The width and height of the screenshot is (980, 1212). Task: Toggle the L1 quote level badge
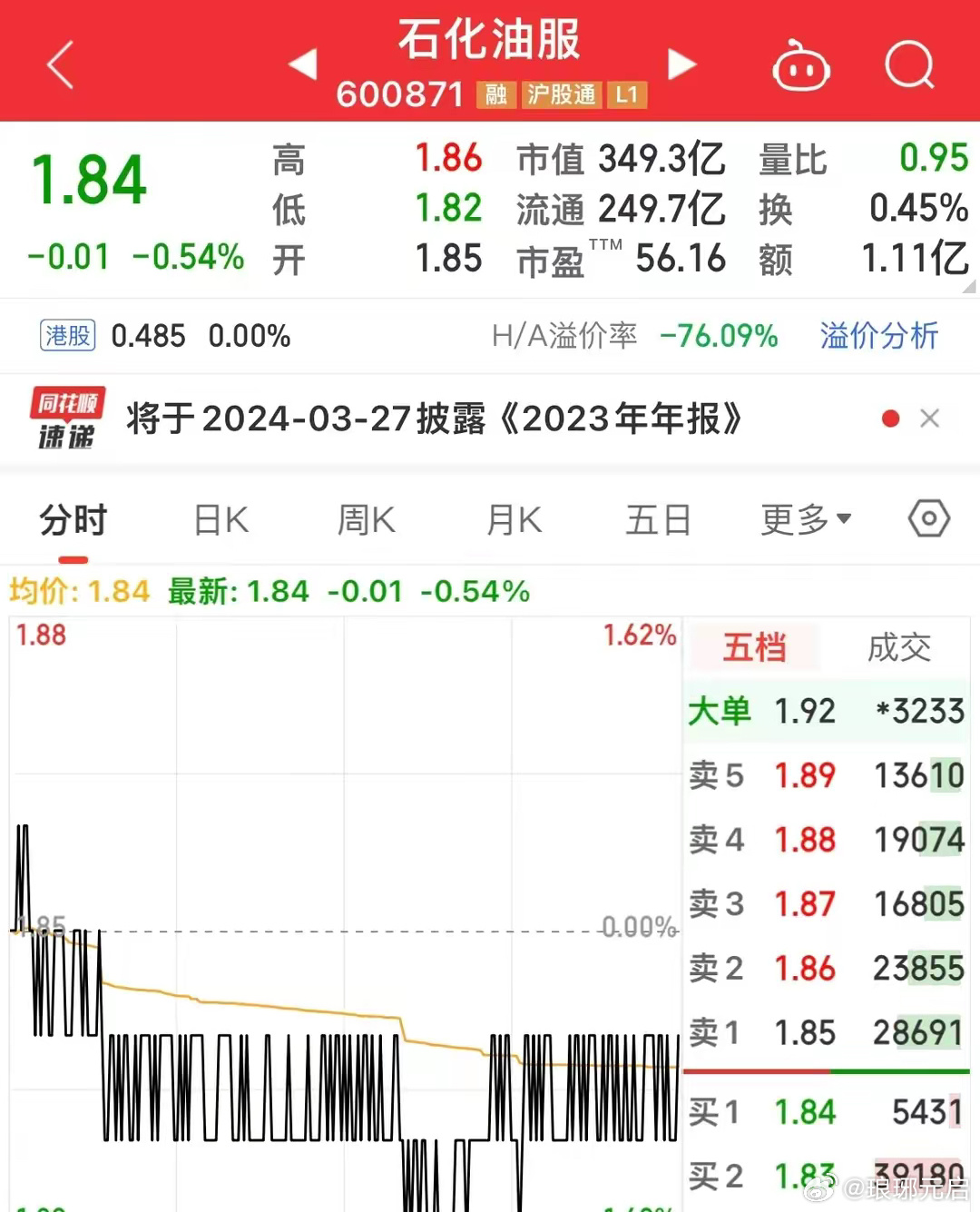pos(627,94)
